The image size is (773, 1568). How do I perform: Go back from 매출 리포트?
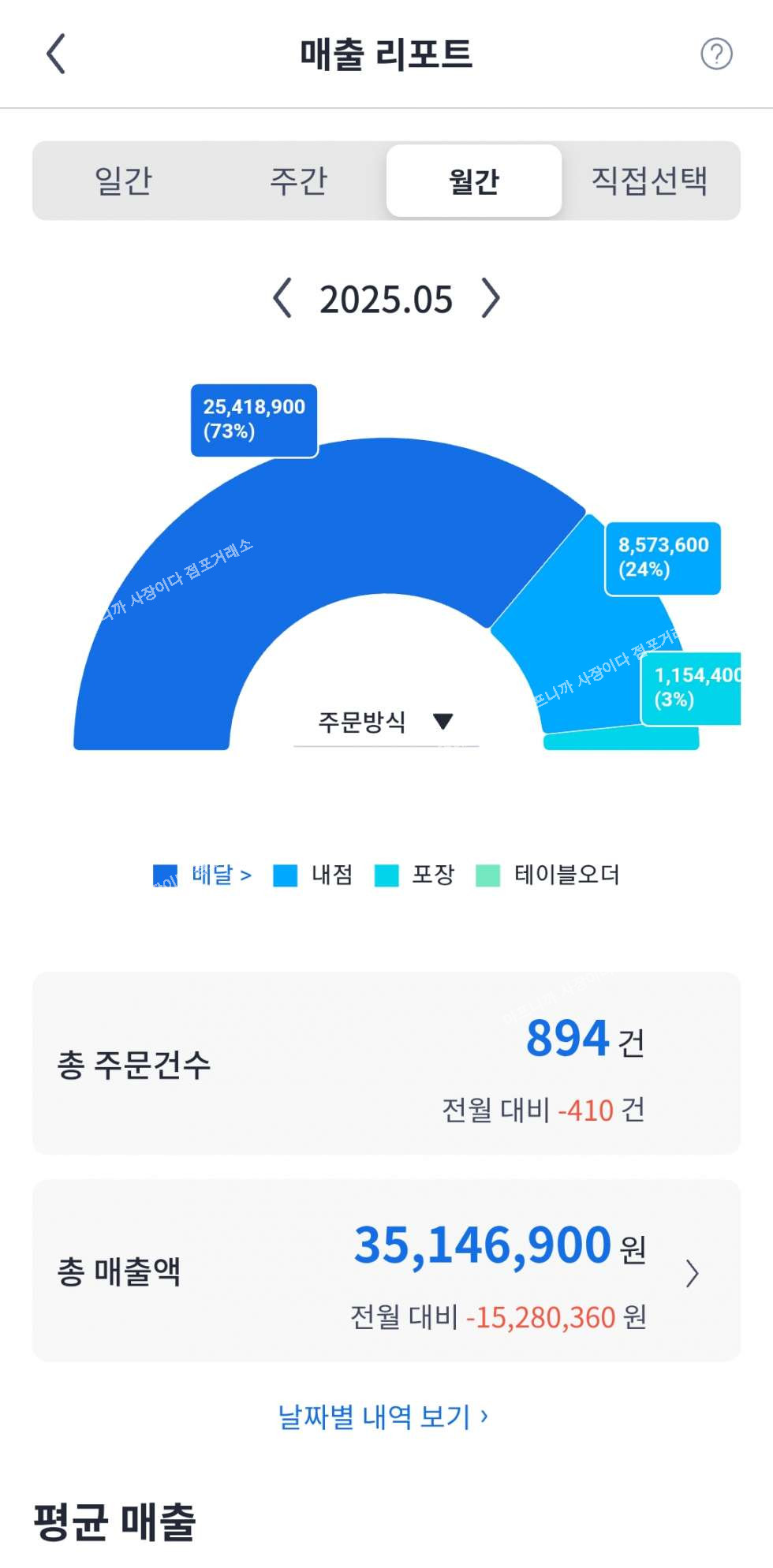[x=56, y=54]
